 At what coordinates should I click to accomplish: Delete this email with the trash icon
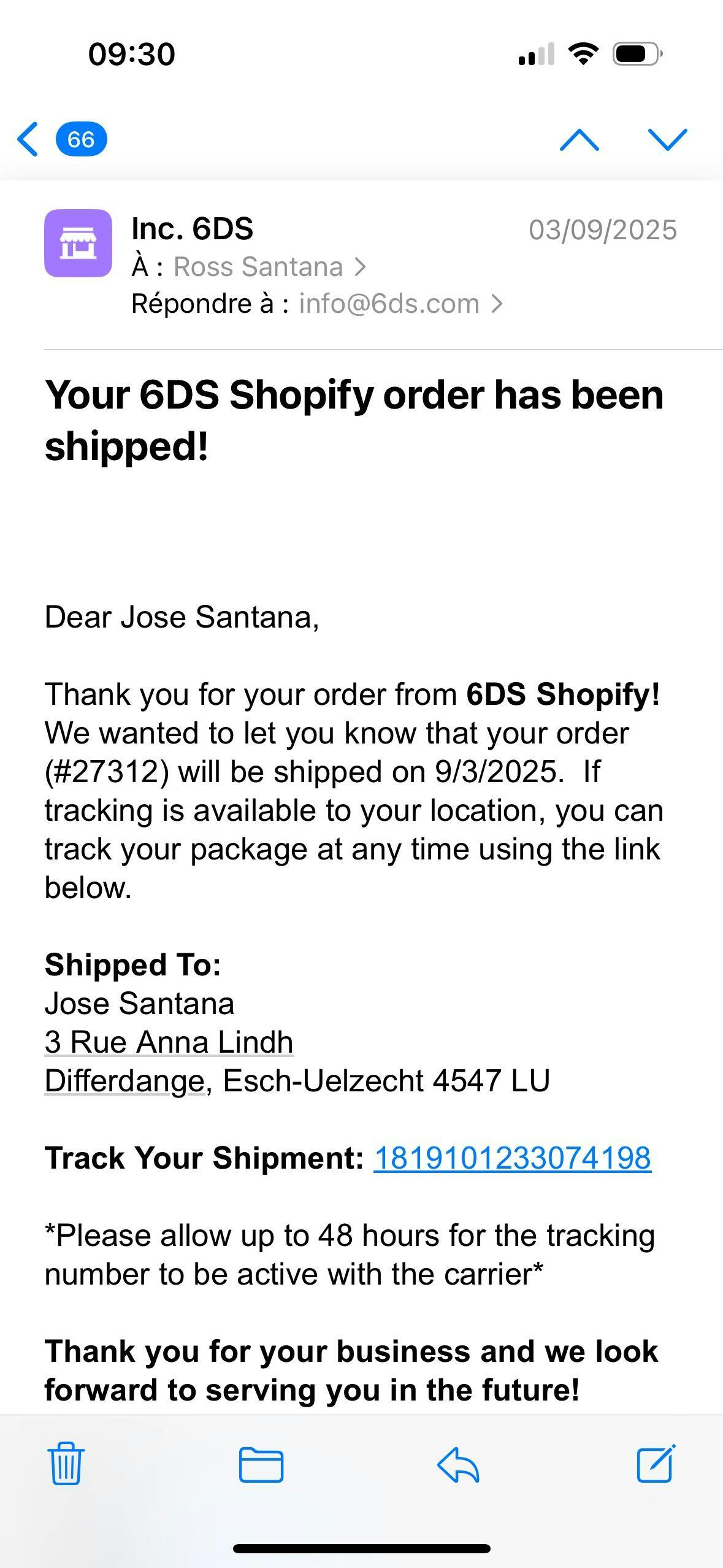click(66, 1464)
